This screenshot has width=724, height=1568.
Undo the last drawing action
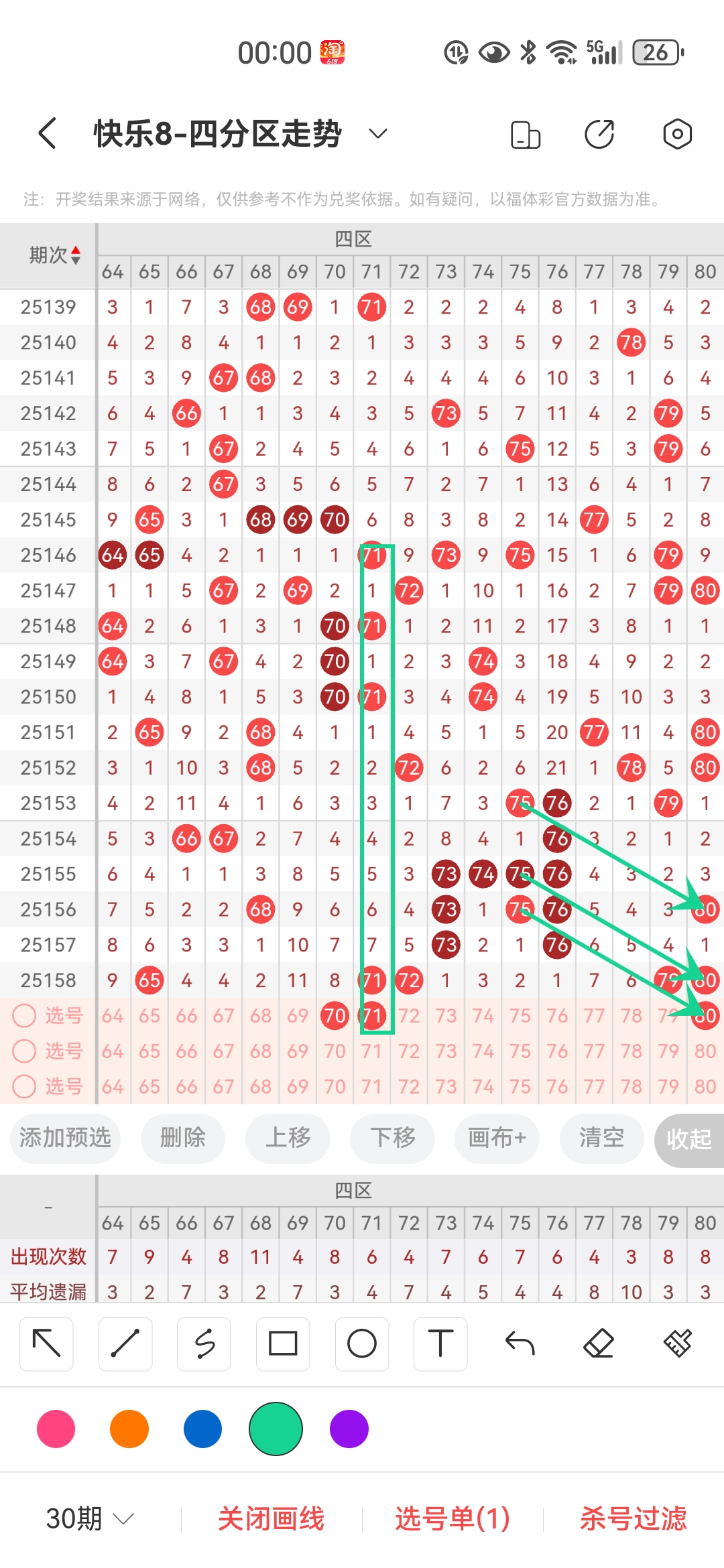520,1344
